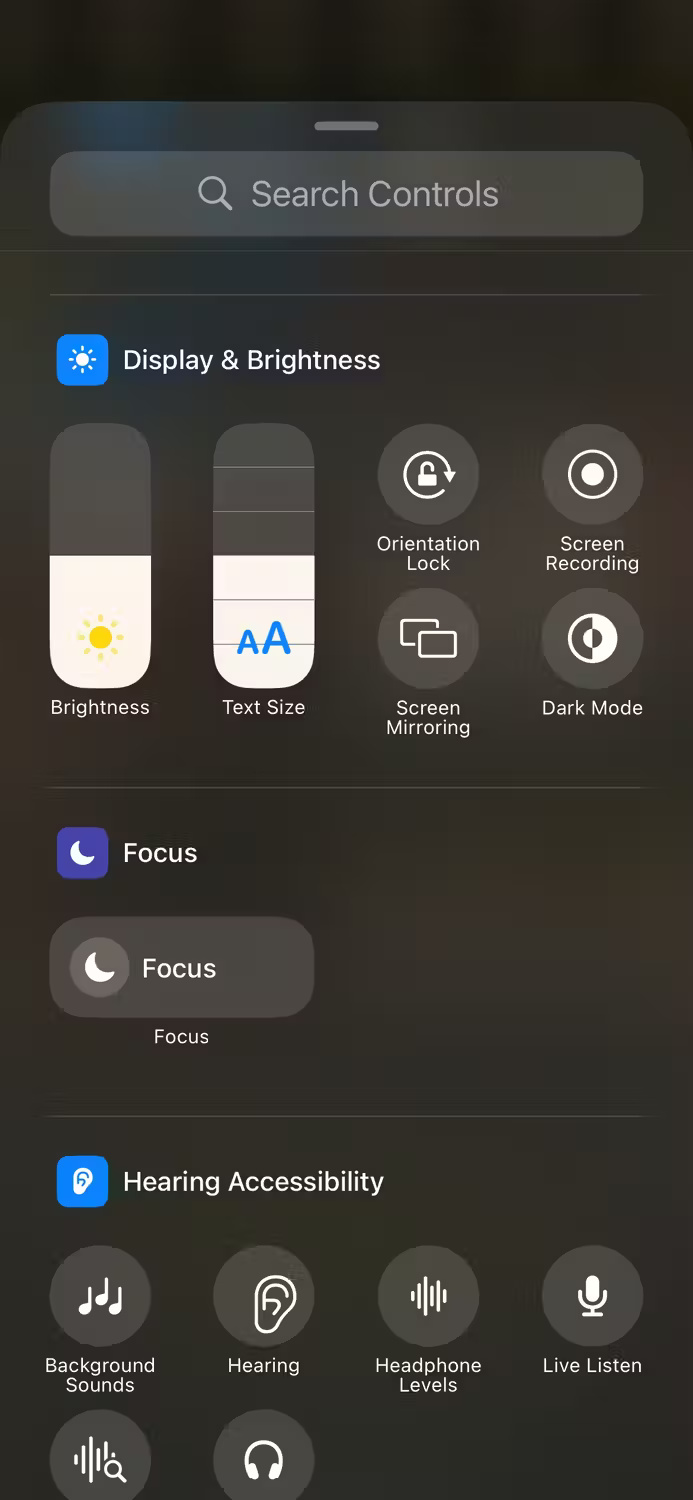The height and width of the screenshot is (1500, 693).
Task: Add the Orientation Lock control
Action: tap(428, 475)
